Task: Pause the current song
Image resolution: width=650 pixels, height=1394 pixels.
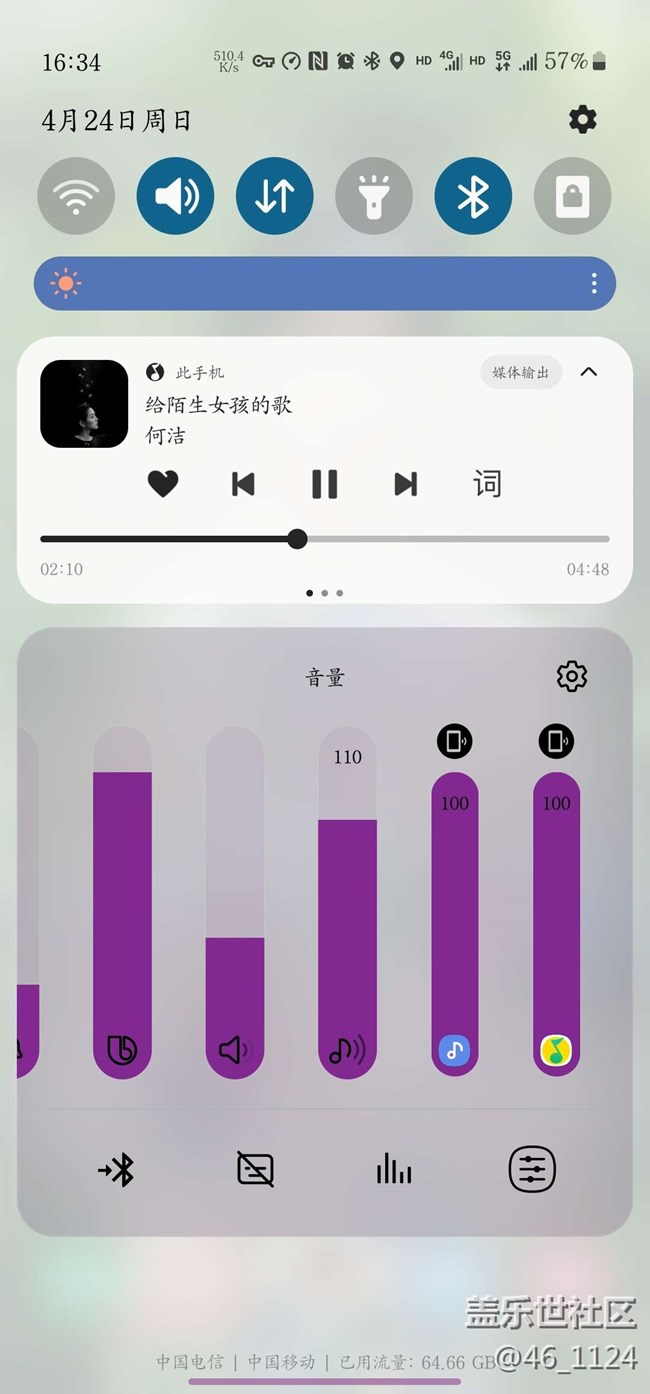Action: coord(324,484)
